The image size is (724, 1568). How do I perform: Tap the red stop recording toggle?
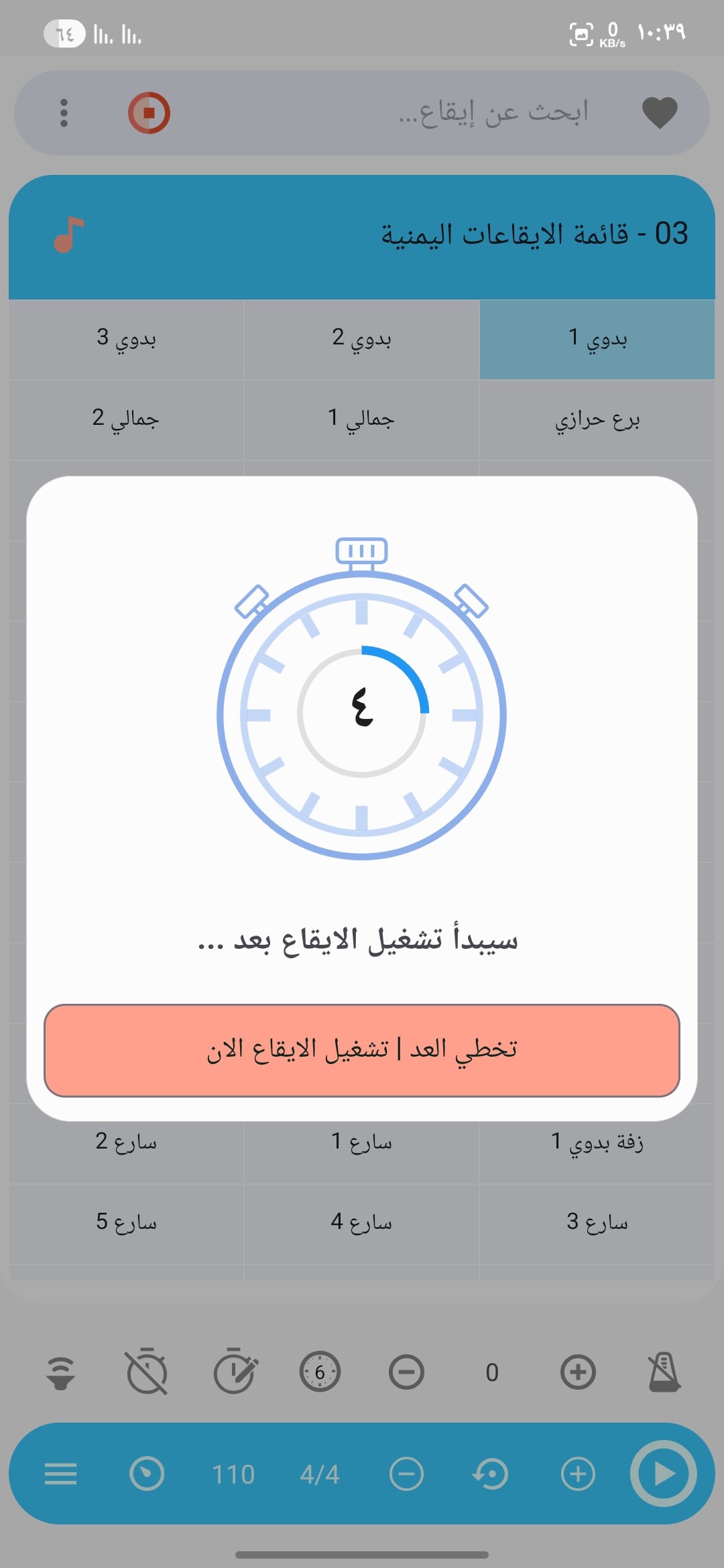149,113
